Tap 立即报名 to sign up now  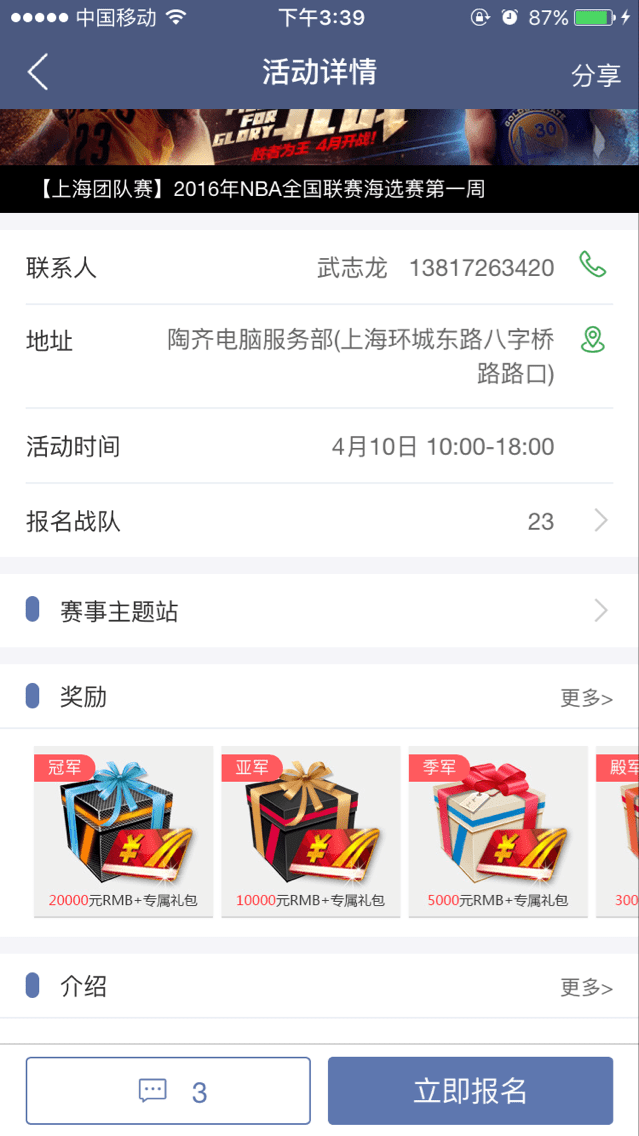coord(470,1091)
